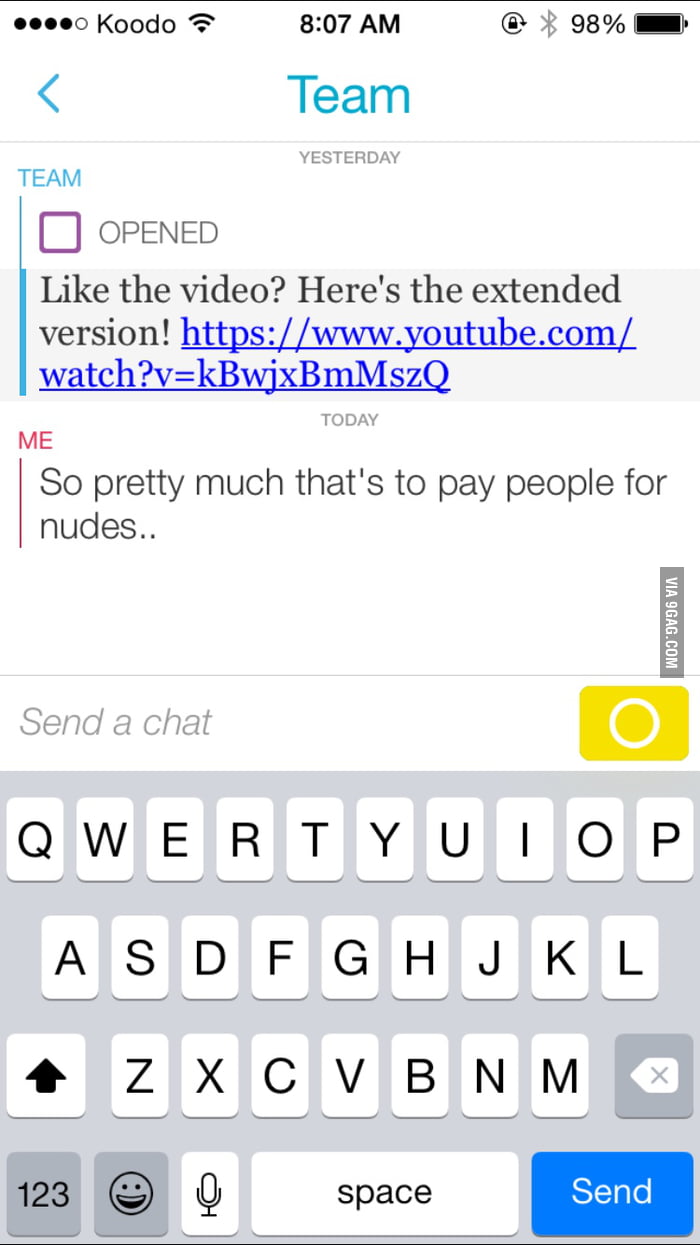Switch to the 123 numeric keyboard
The image size is (700, 1245).
(44, 1192)
